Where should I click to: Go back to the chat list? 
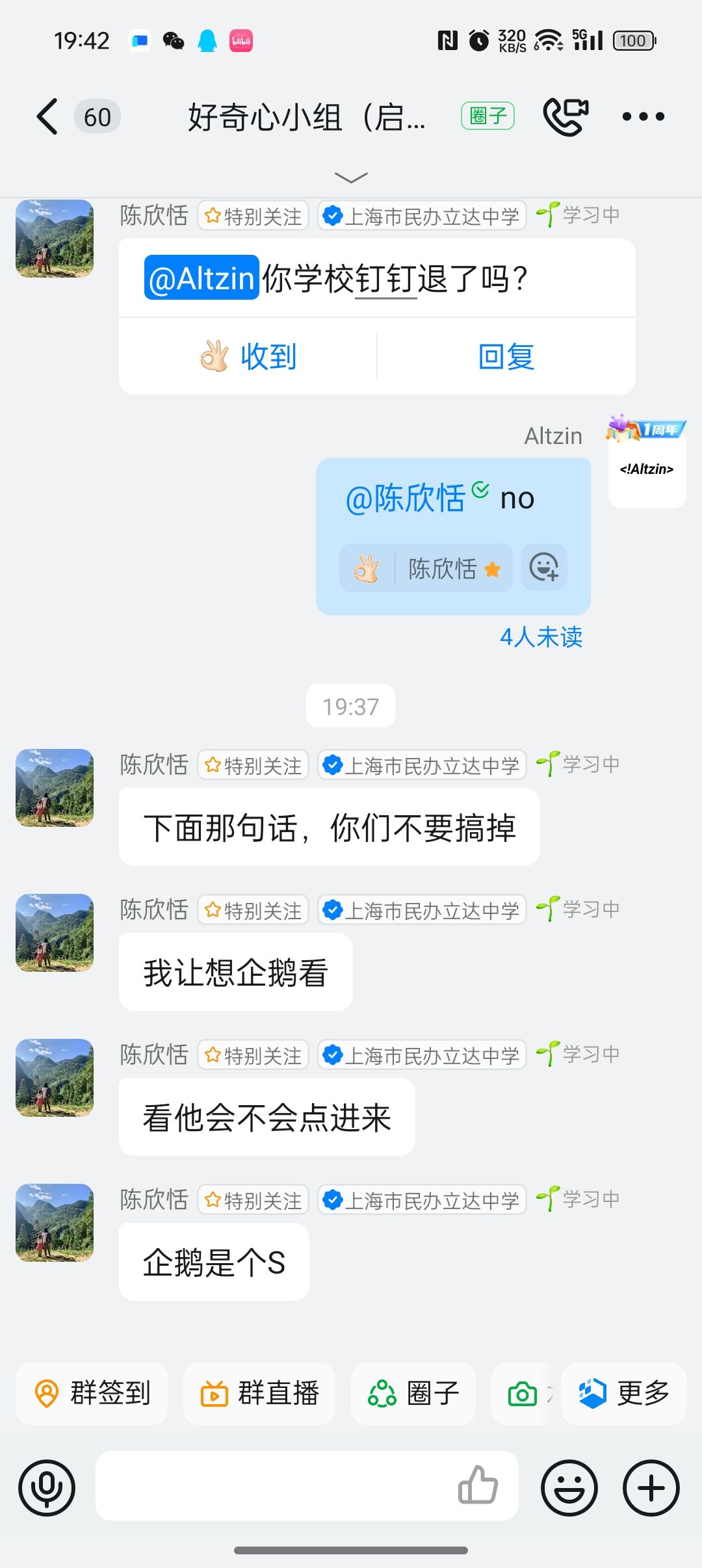pyautogui.click(x=47, y=117)
